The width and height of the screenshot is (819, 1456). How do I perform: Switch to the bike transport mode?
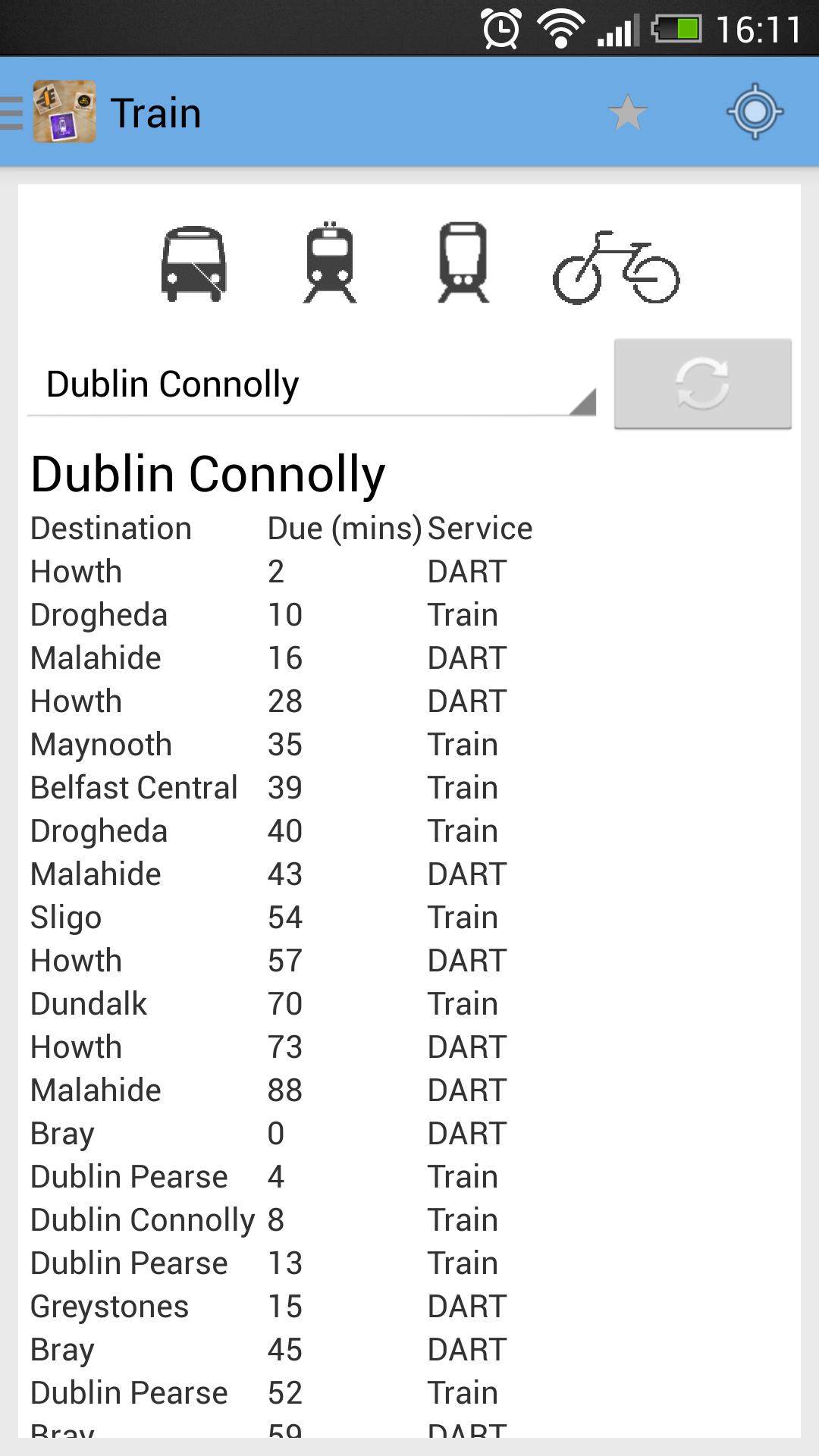[x=616, y=268]
